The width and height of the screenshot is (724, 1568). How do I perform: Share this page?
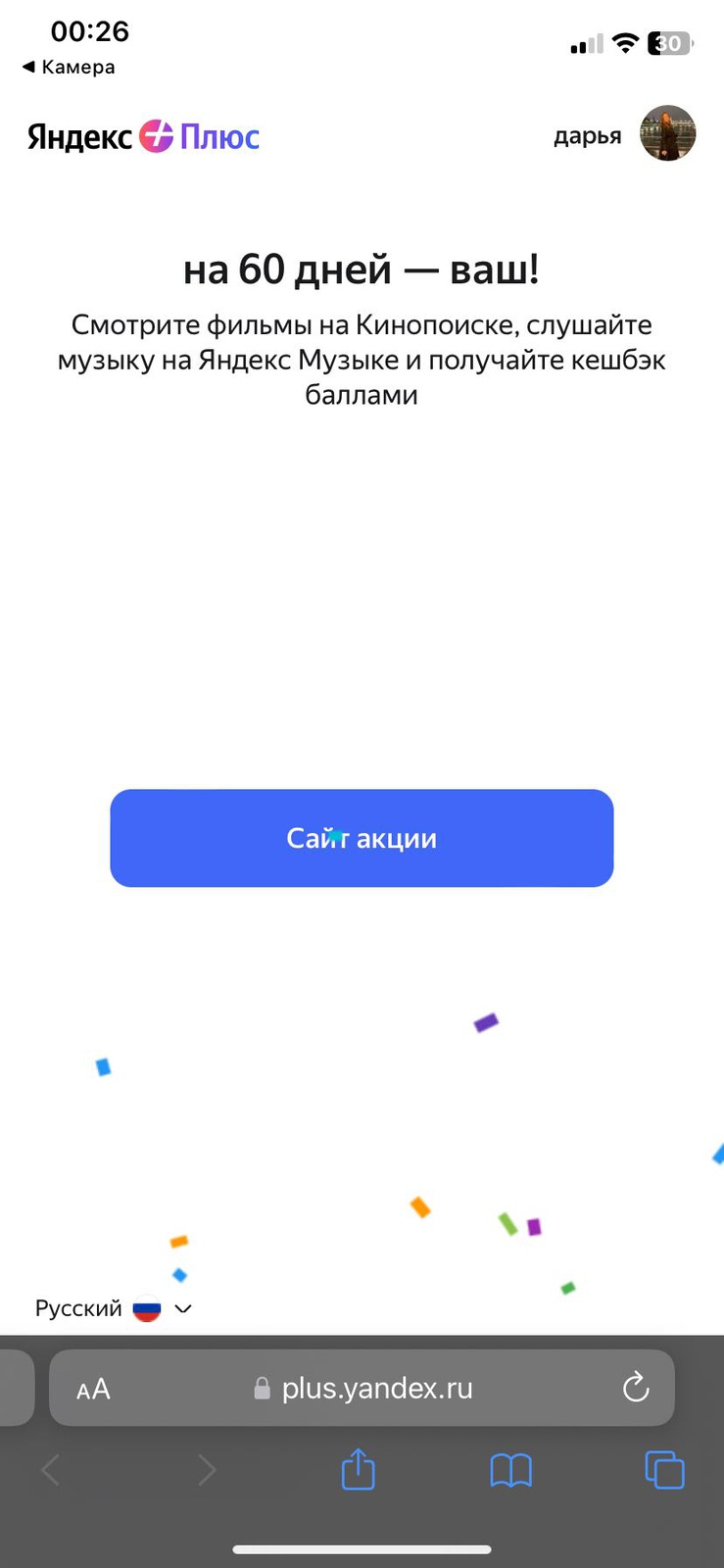(x=359, y=1469)
